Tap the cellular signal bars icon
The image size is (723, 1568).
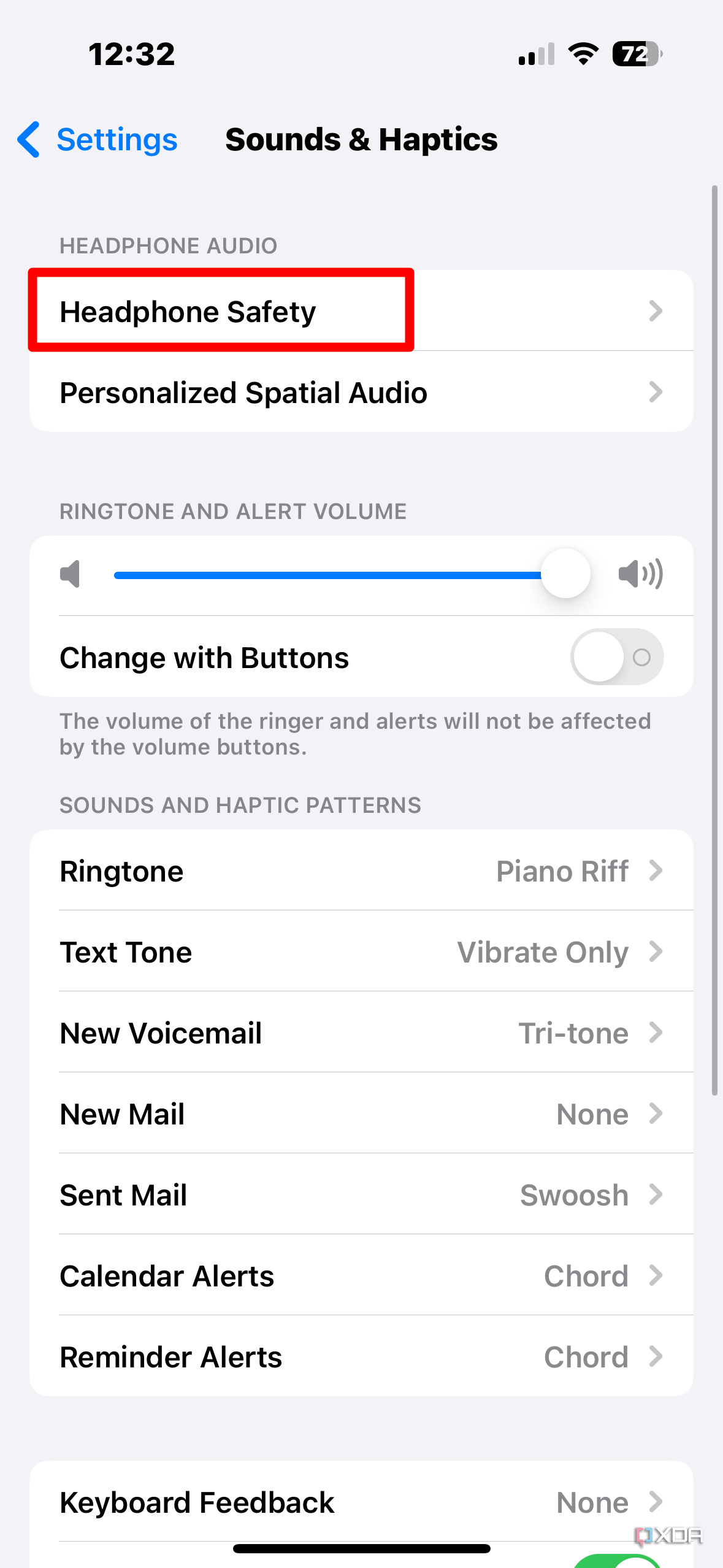coord(535,54)
